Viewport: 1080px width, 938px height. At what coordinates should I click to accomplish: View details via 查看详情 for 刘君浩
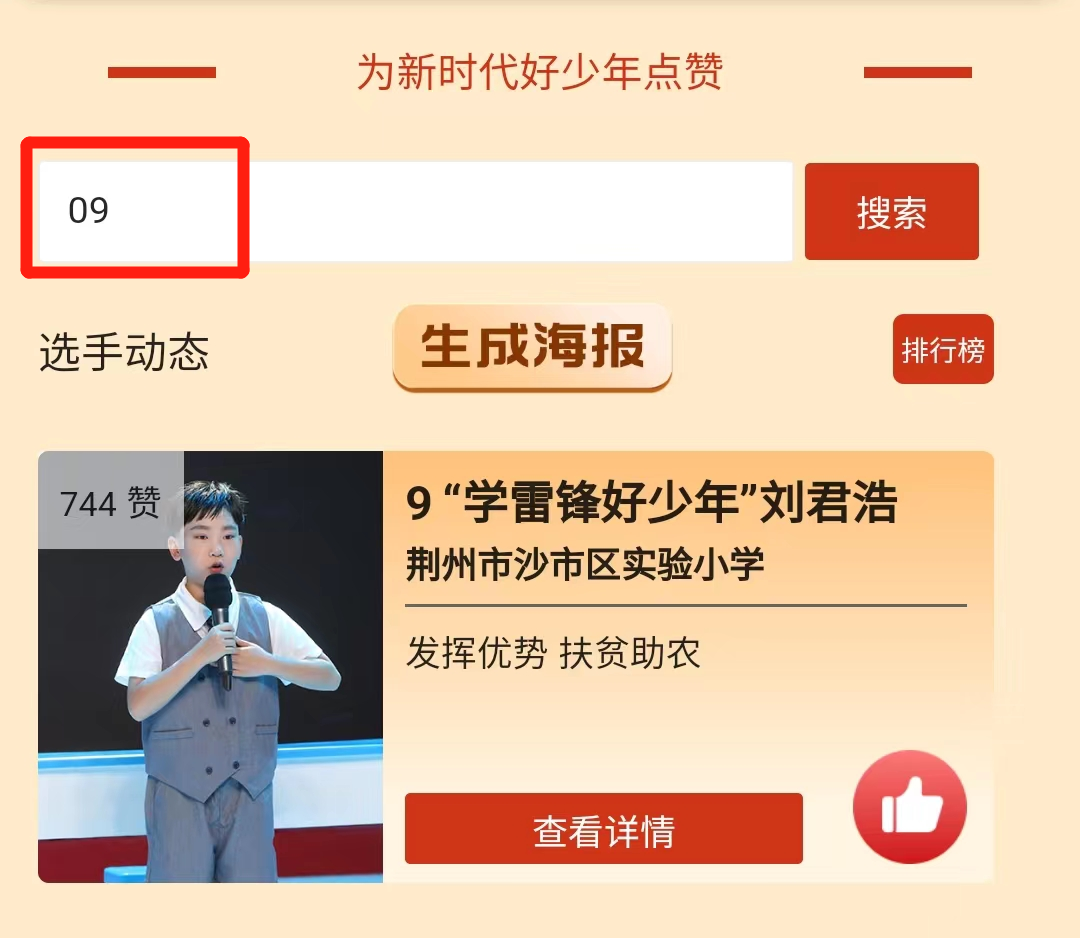603,829
